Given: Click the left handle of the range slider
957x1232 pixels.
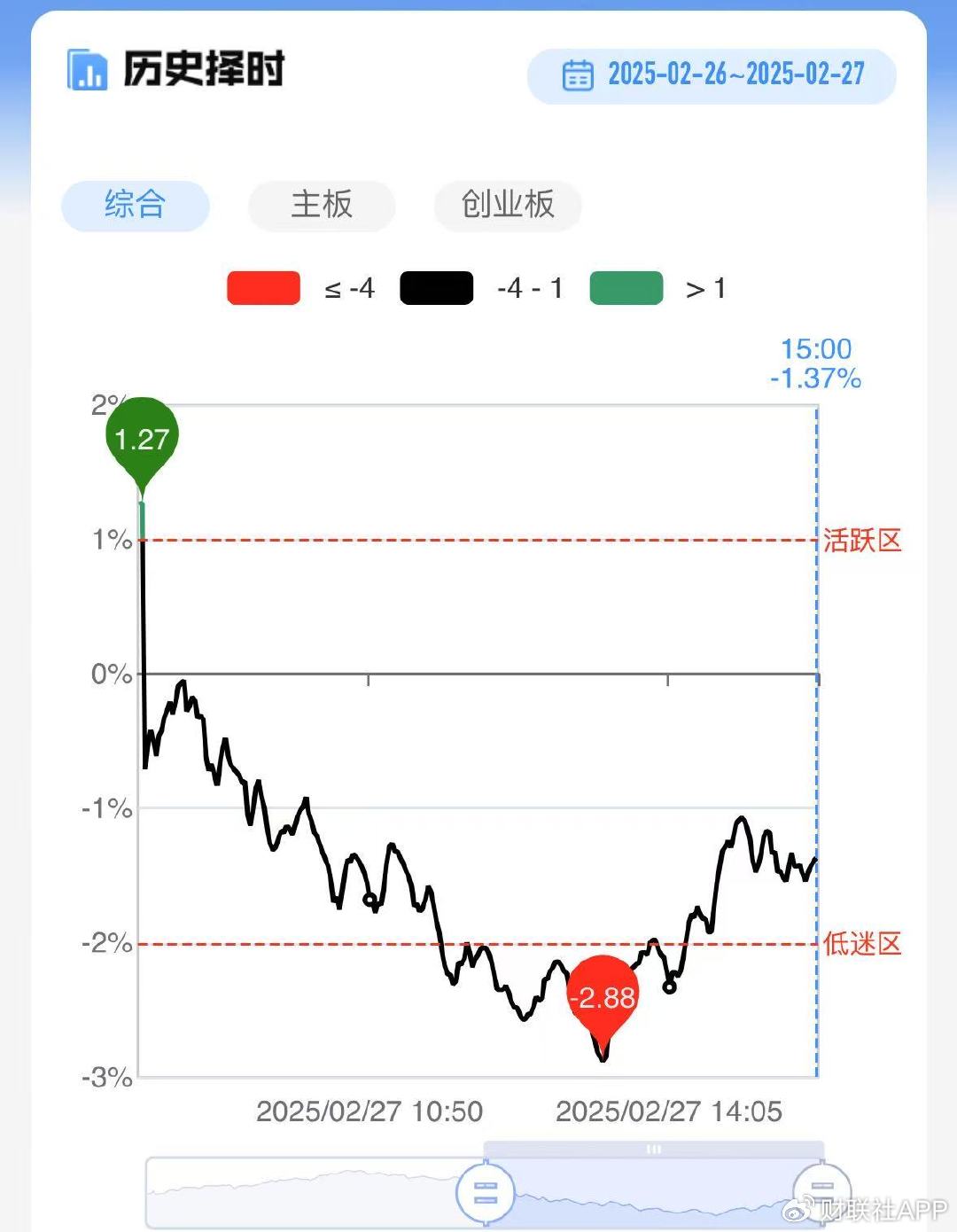Looking at the screenshot, I should (484, 1194).
